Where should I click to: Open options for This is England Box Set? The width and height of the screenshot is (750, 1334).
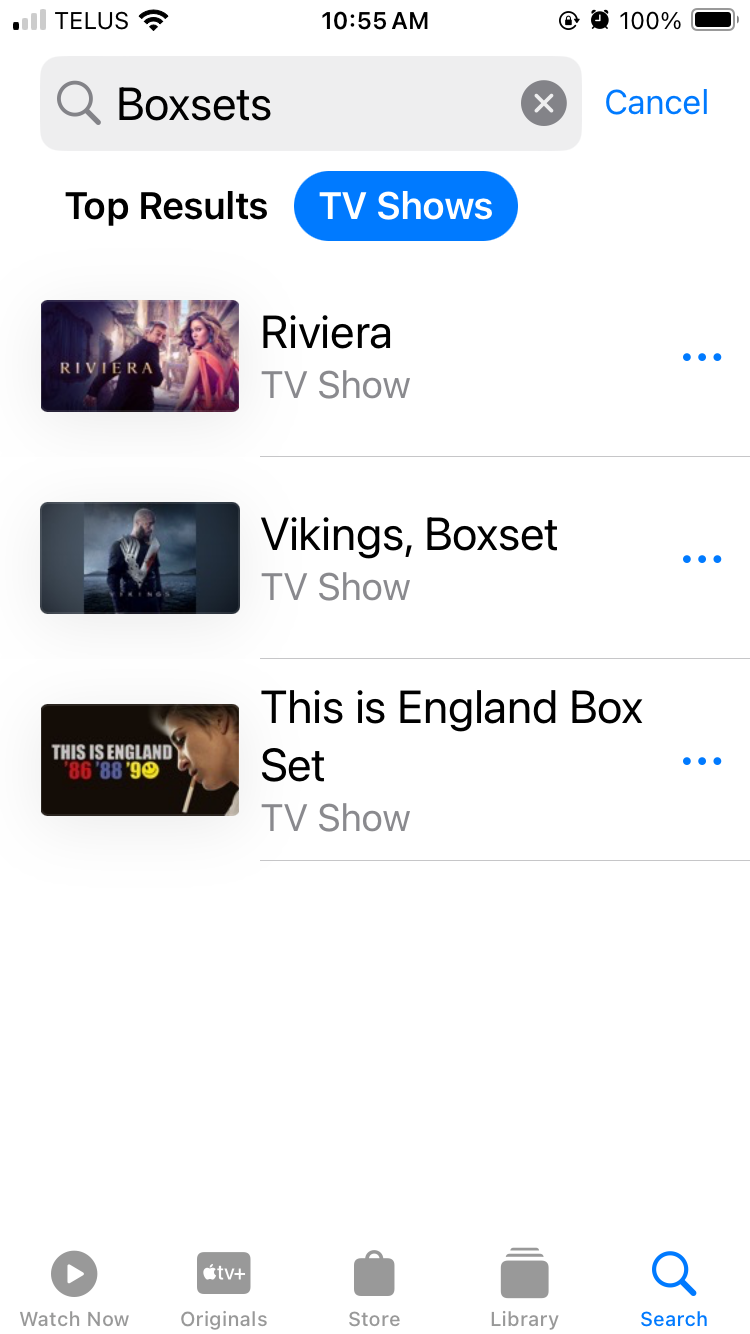tap(702, 761)
